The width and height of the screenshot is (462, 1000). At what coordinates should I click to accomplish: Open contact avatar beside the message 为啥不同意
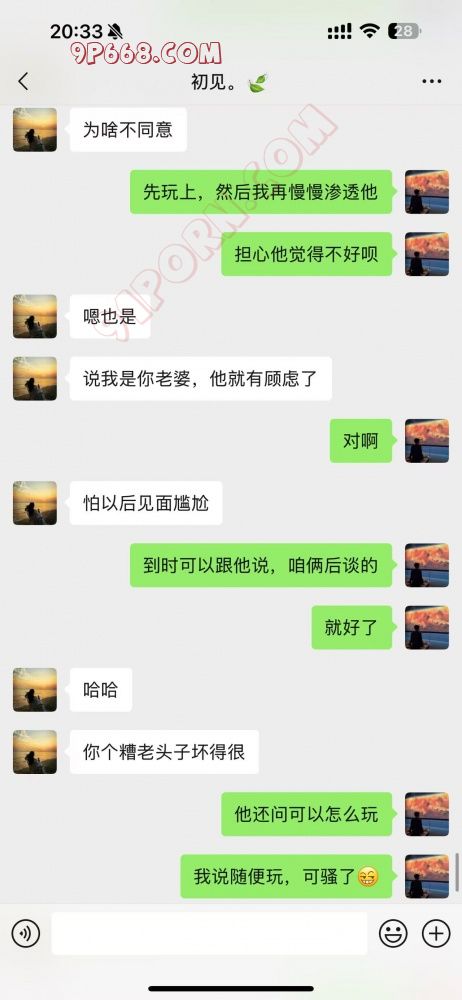tap(35, 129)
